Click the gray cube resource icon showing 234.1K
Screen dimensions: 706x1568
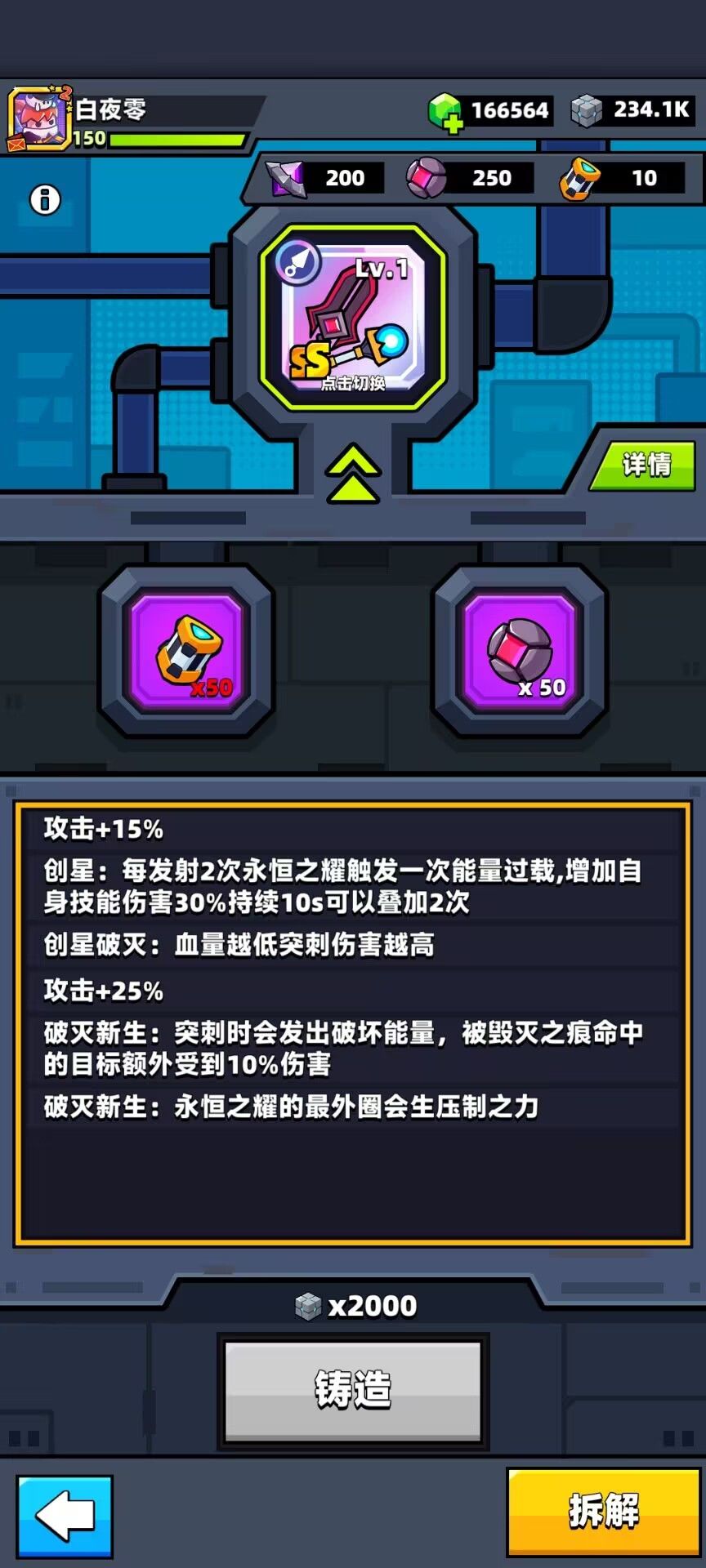pos(585,109)
